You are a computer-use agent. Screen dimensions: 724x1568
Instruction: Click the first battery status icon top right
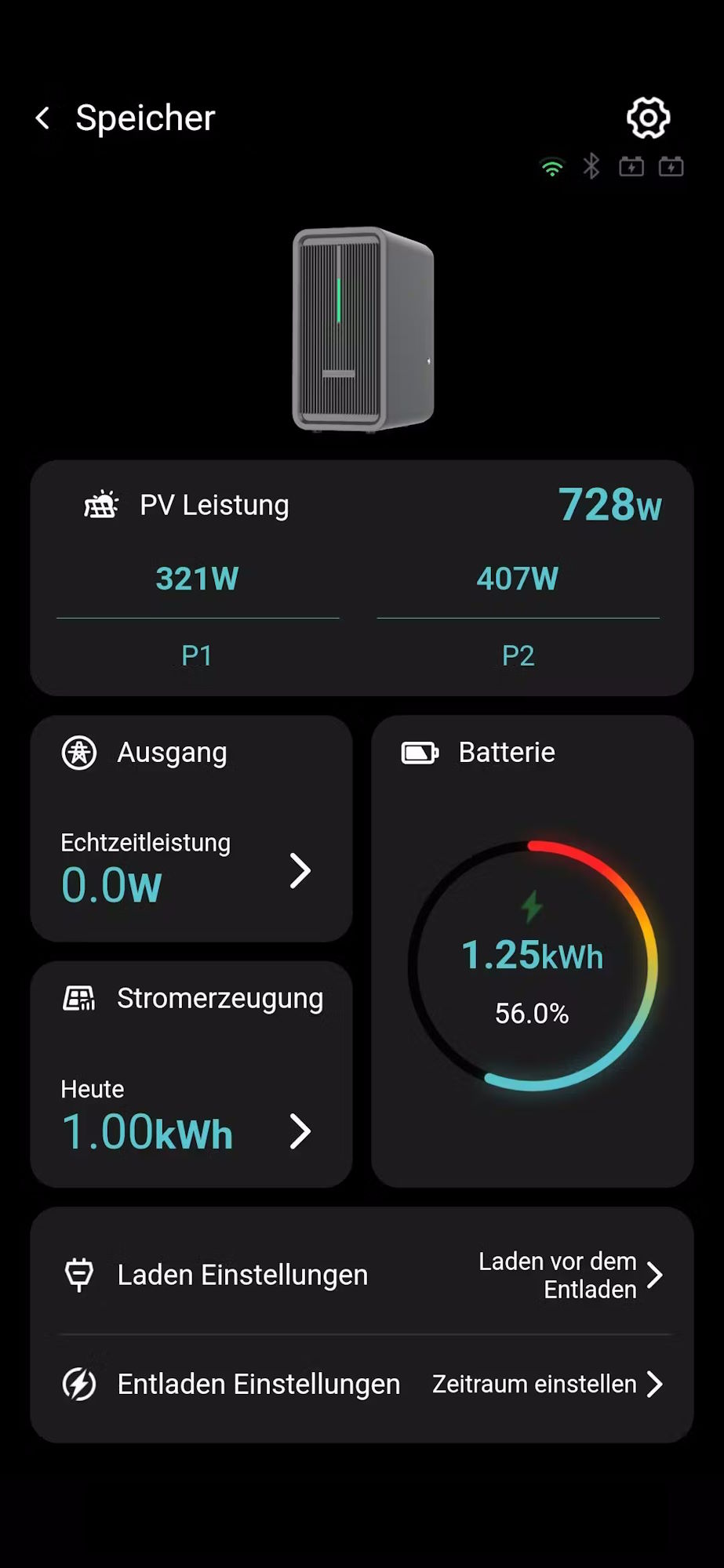[x=632, y=165]
